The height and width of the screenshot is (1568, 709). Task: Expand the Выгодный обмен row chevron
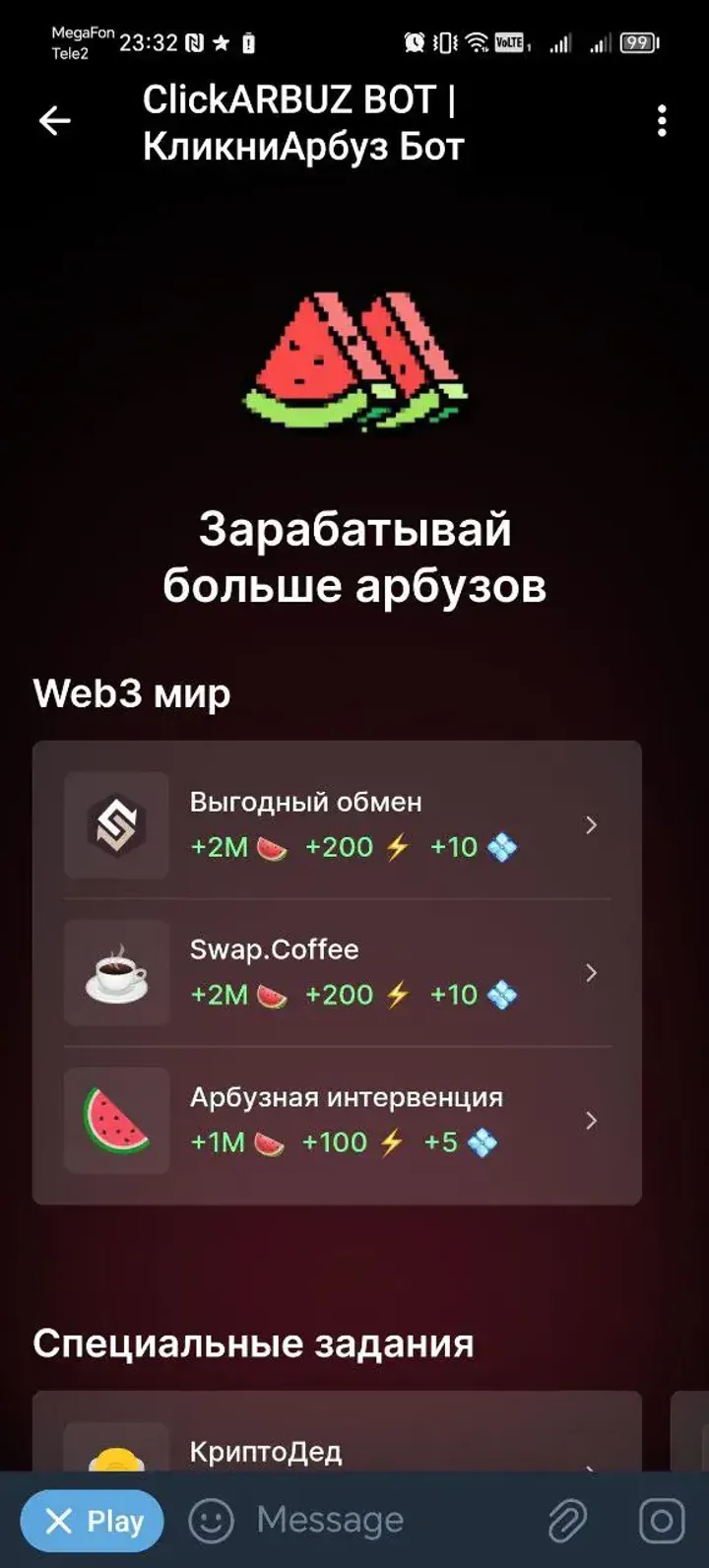tap(591, 825)
